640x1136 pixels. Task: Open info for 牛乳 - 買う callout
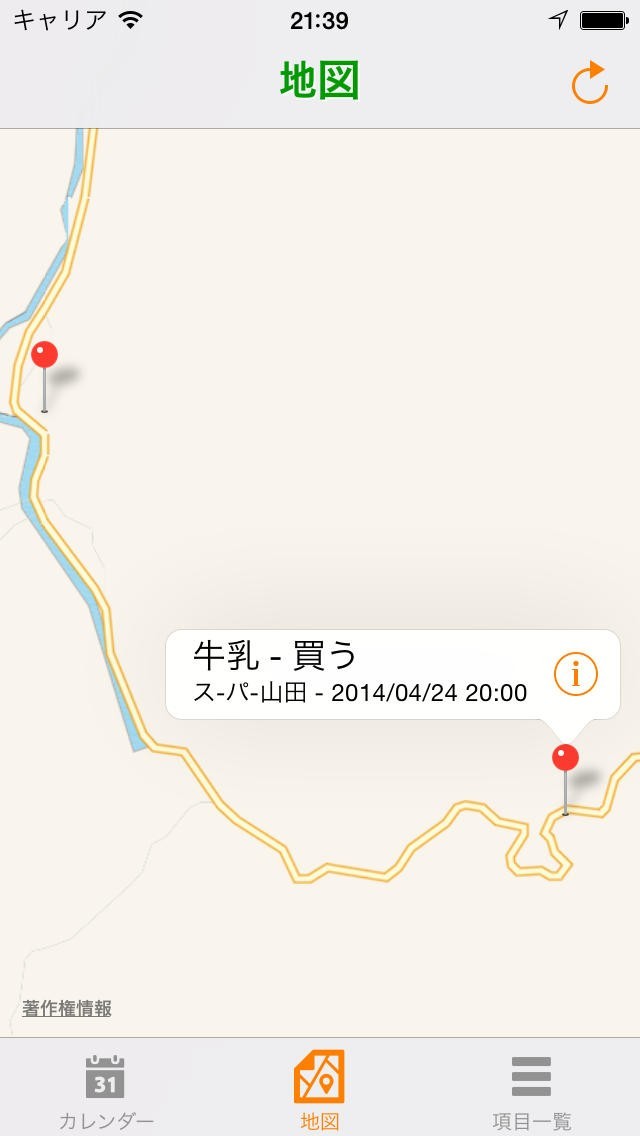[575, 675]
